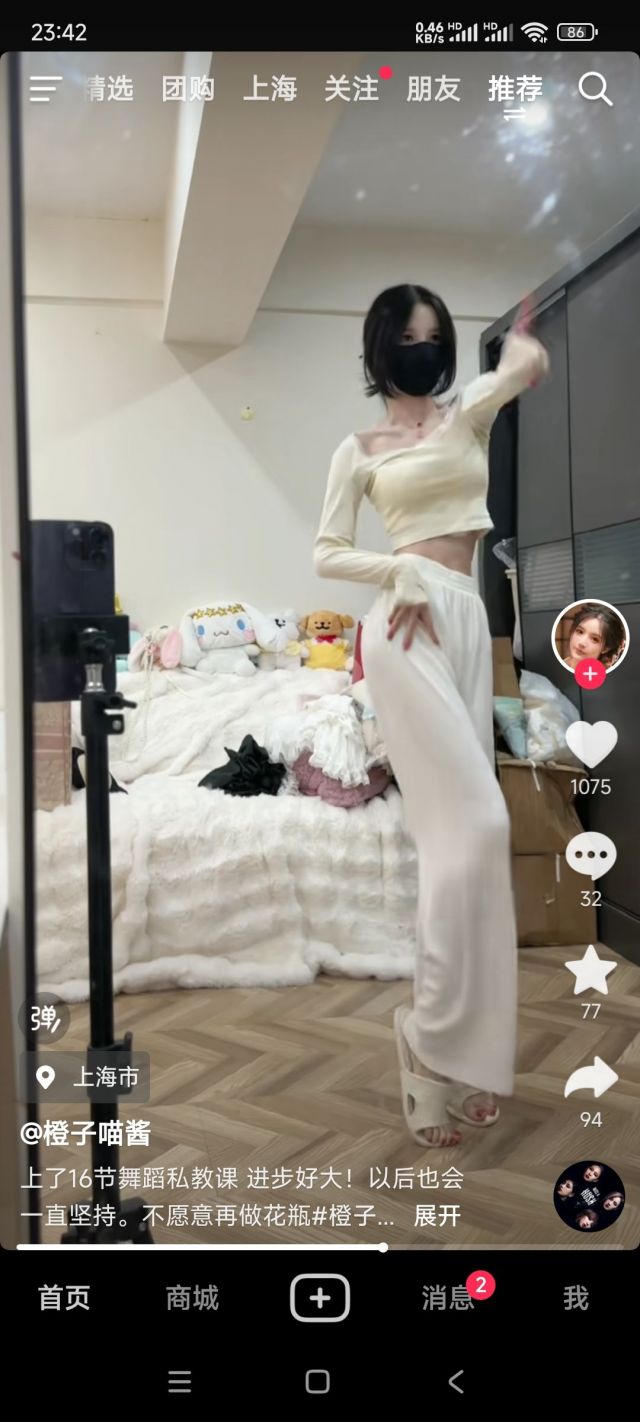This screenshot has height=1422, width=640.
Task: Toggle the 弹 bullet comments button
Action: 44,1019
